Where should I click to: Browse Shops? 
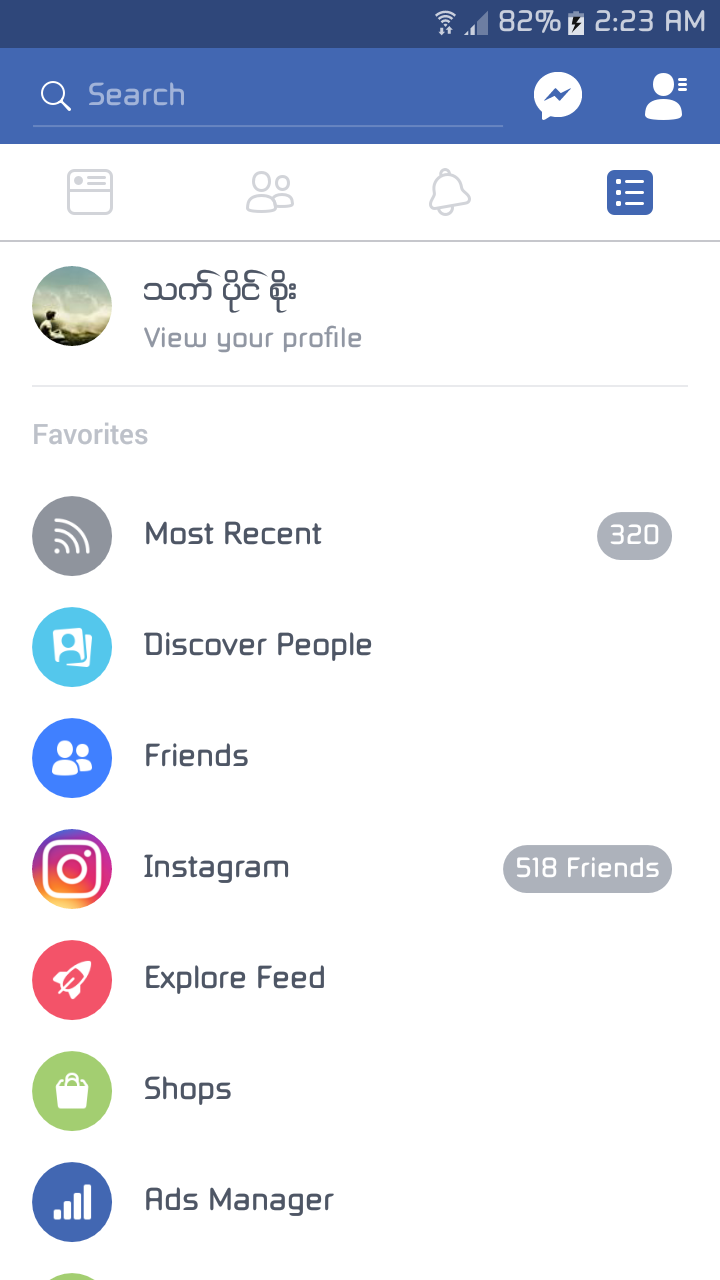187,1090
